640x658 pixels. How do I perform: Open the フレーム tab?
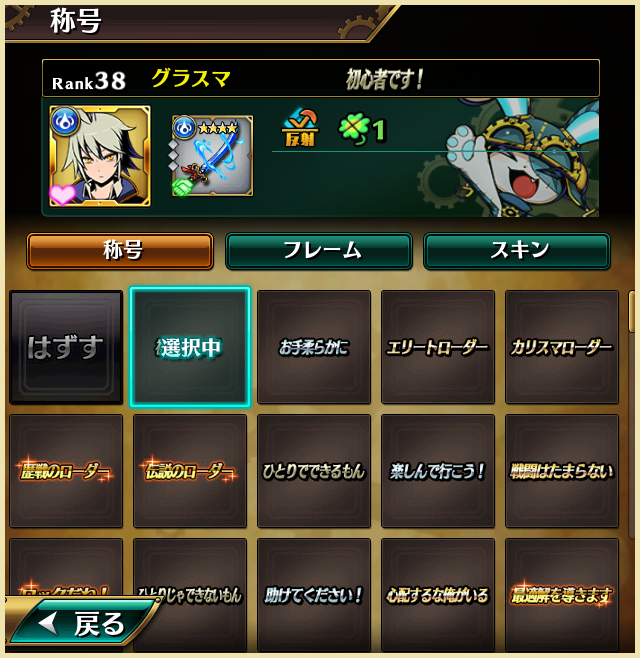(x=318, y=251)
